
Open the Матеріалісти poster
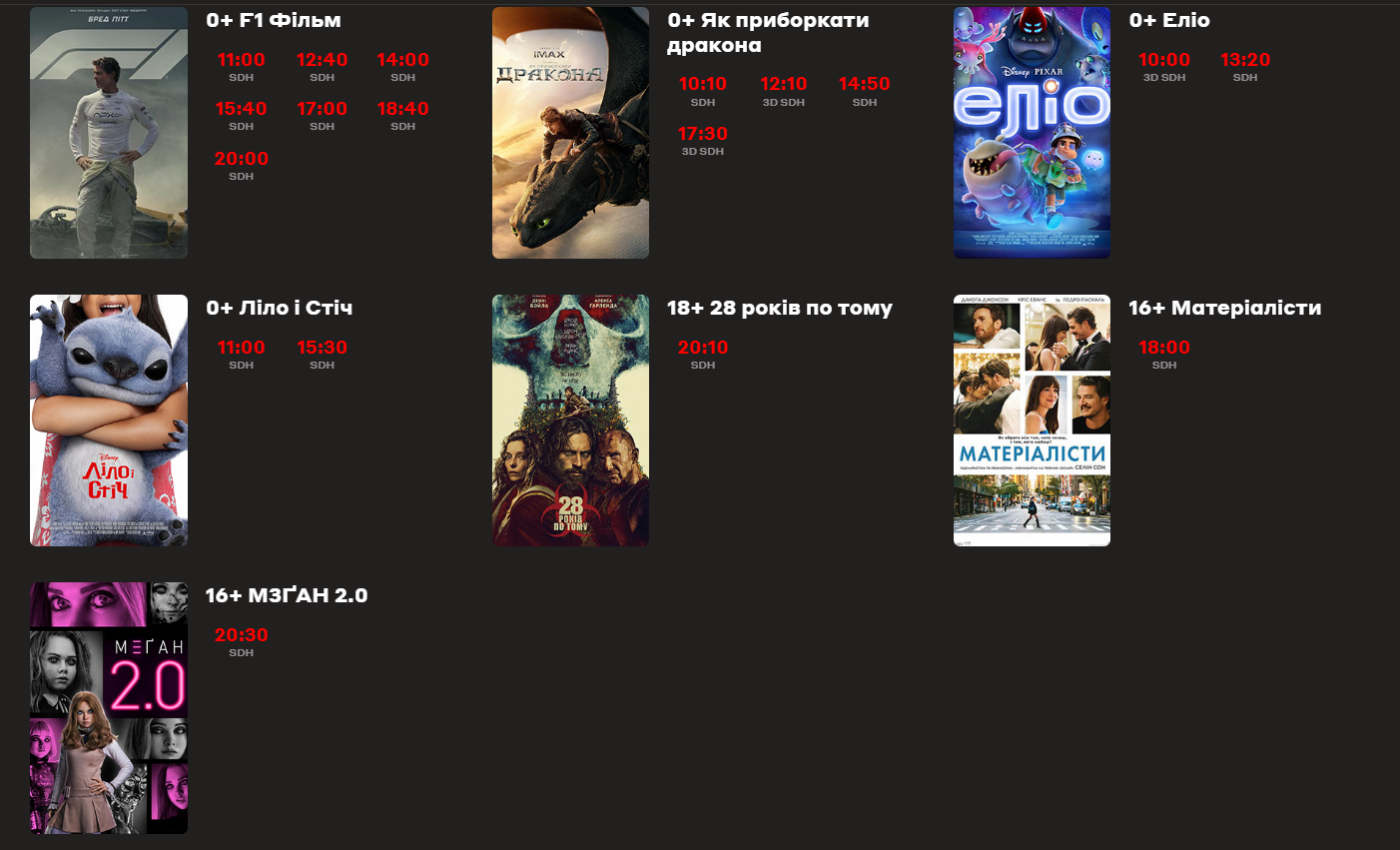coord(1031,420)
